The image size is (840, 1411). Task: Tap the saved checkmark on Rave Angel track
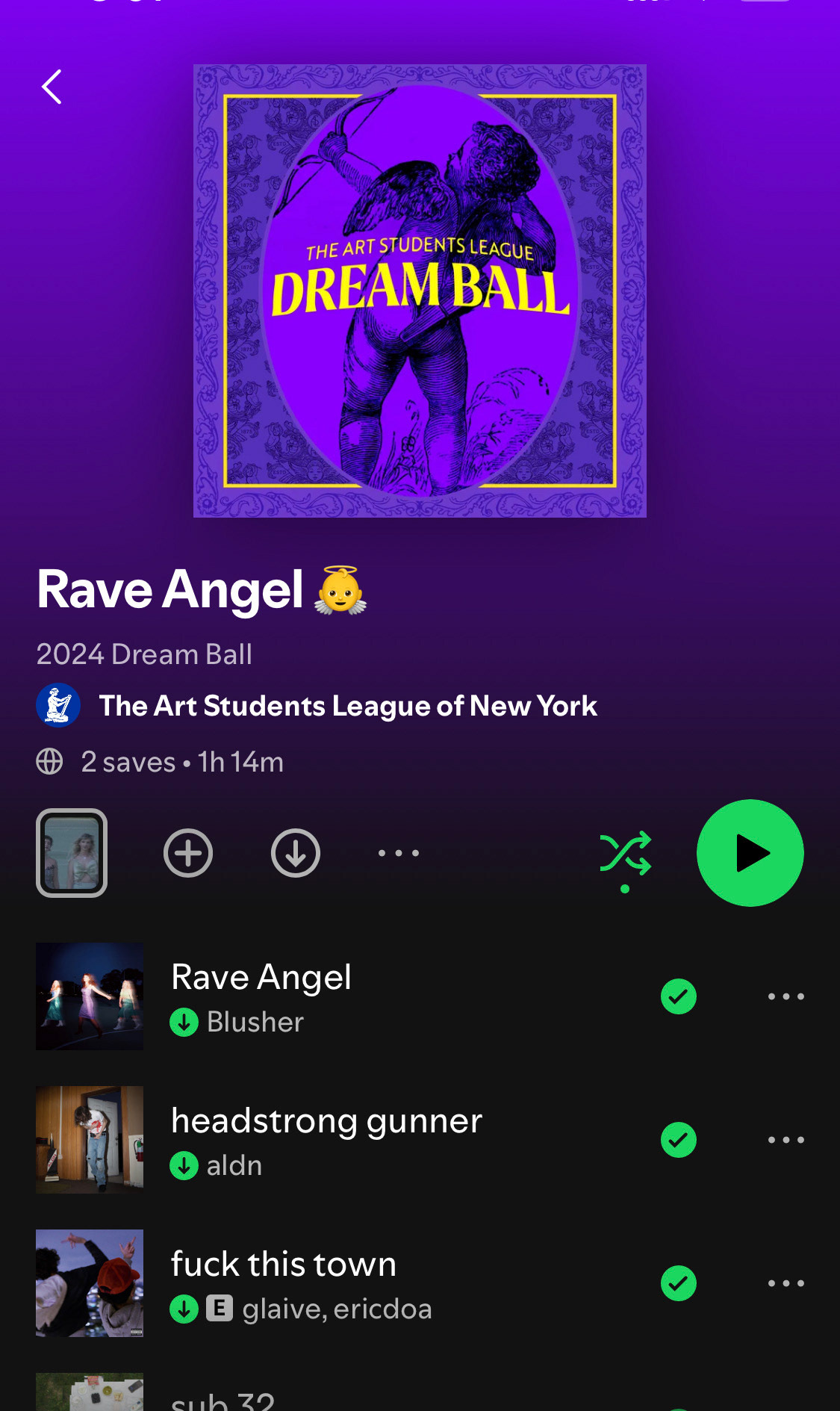point(679,996)
